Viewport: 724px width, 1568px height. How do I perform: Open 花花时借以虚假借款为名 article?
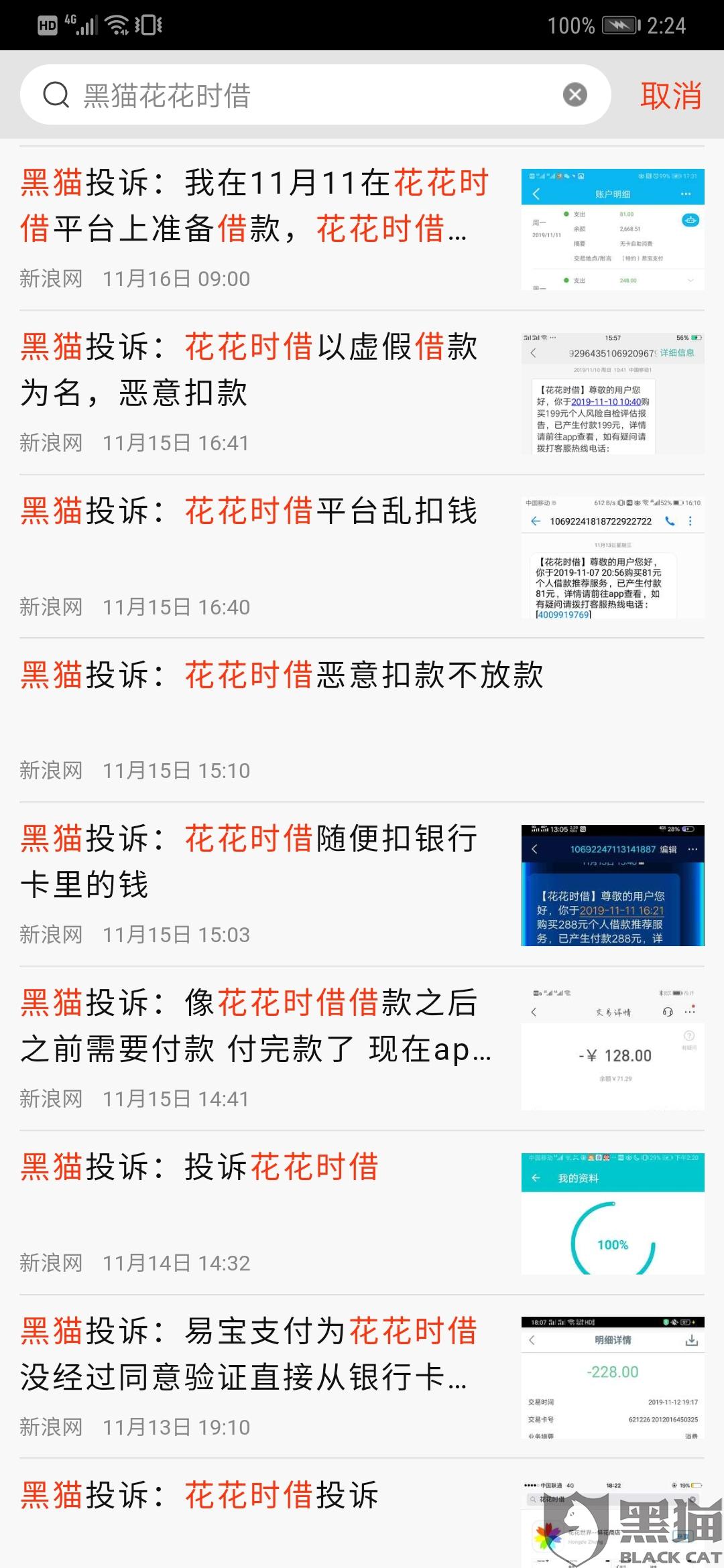(x=255, y=370)
